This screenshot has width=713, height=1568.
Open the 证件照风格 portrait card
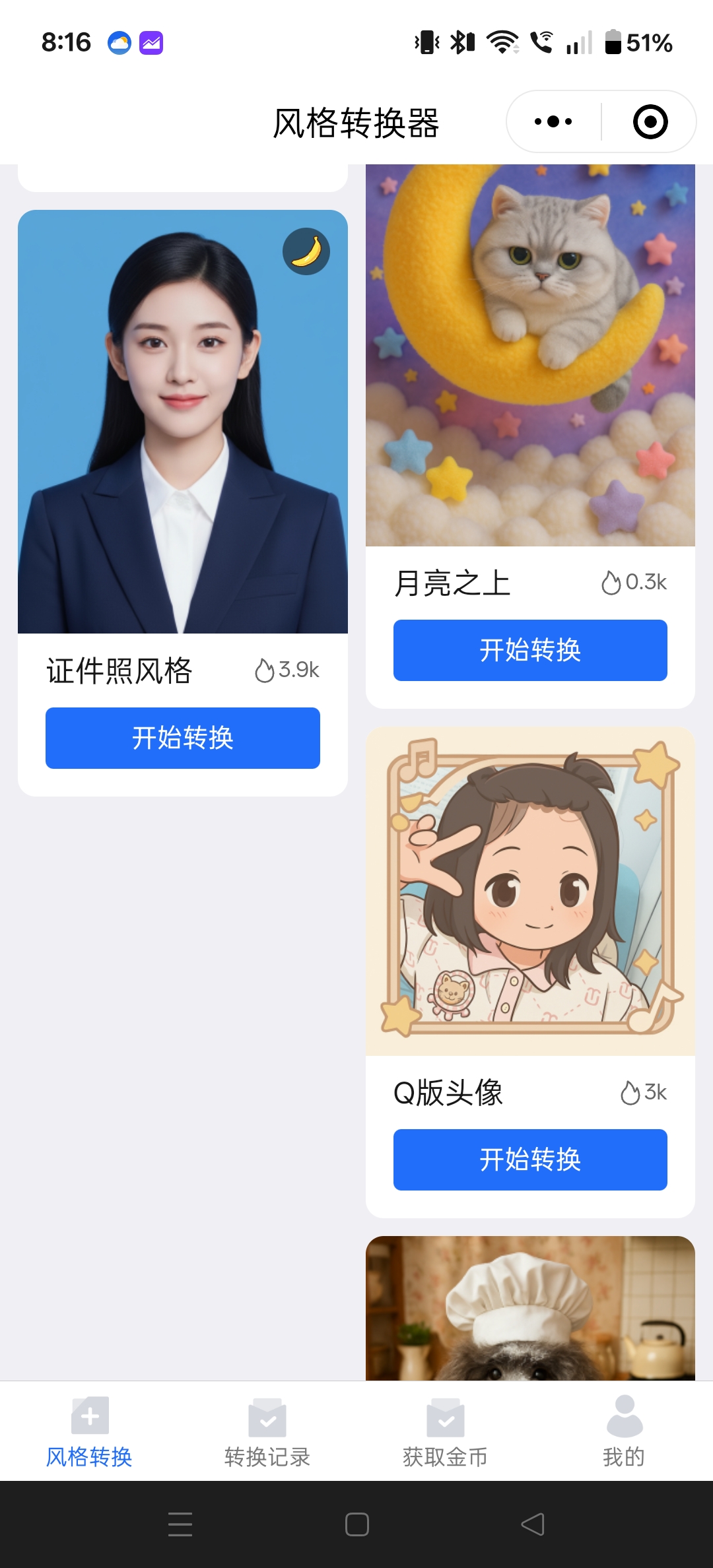(183, 422)
